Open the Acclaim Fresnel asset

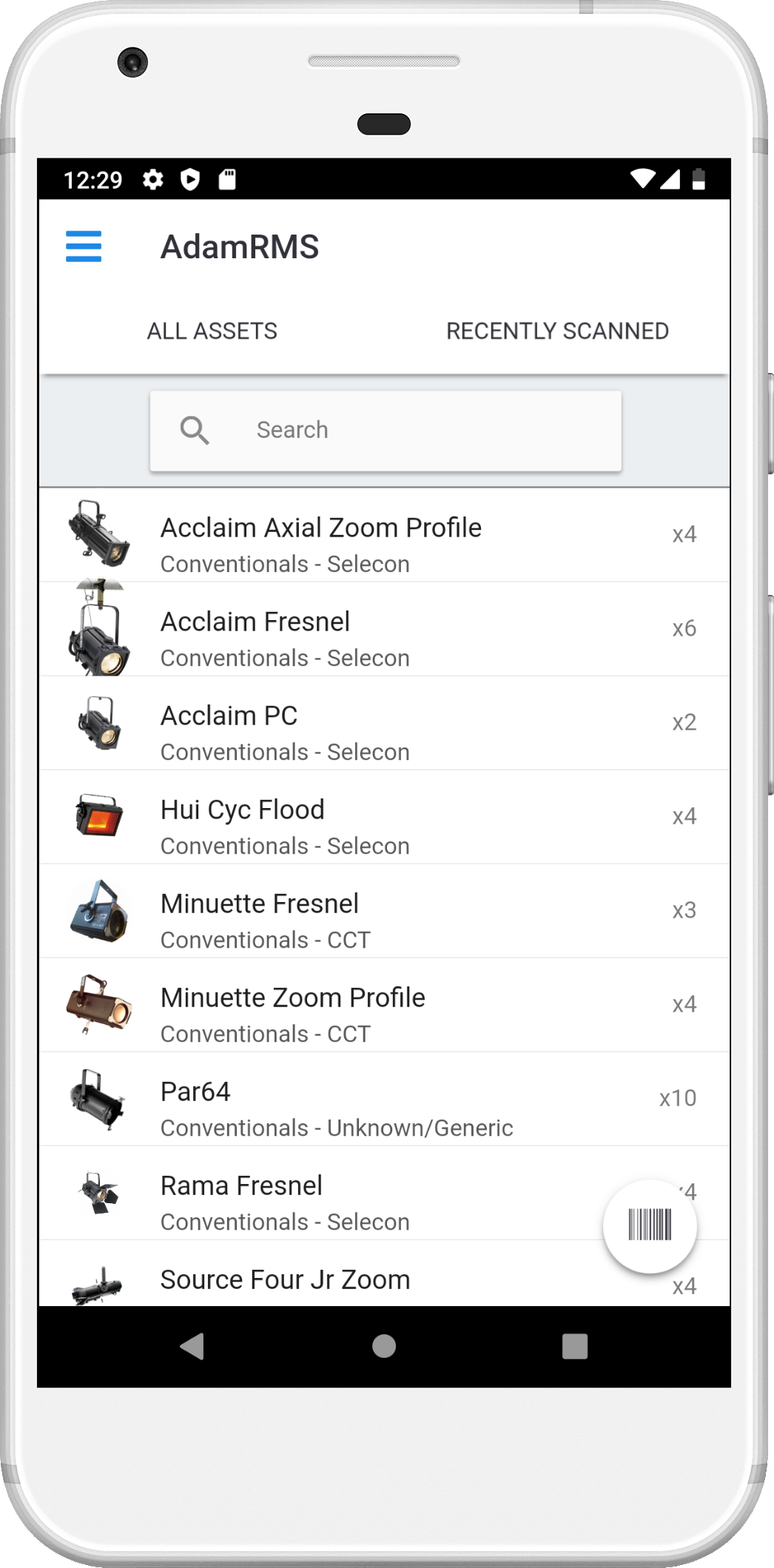[384, 629]
